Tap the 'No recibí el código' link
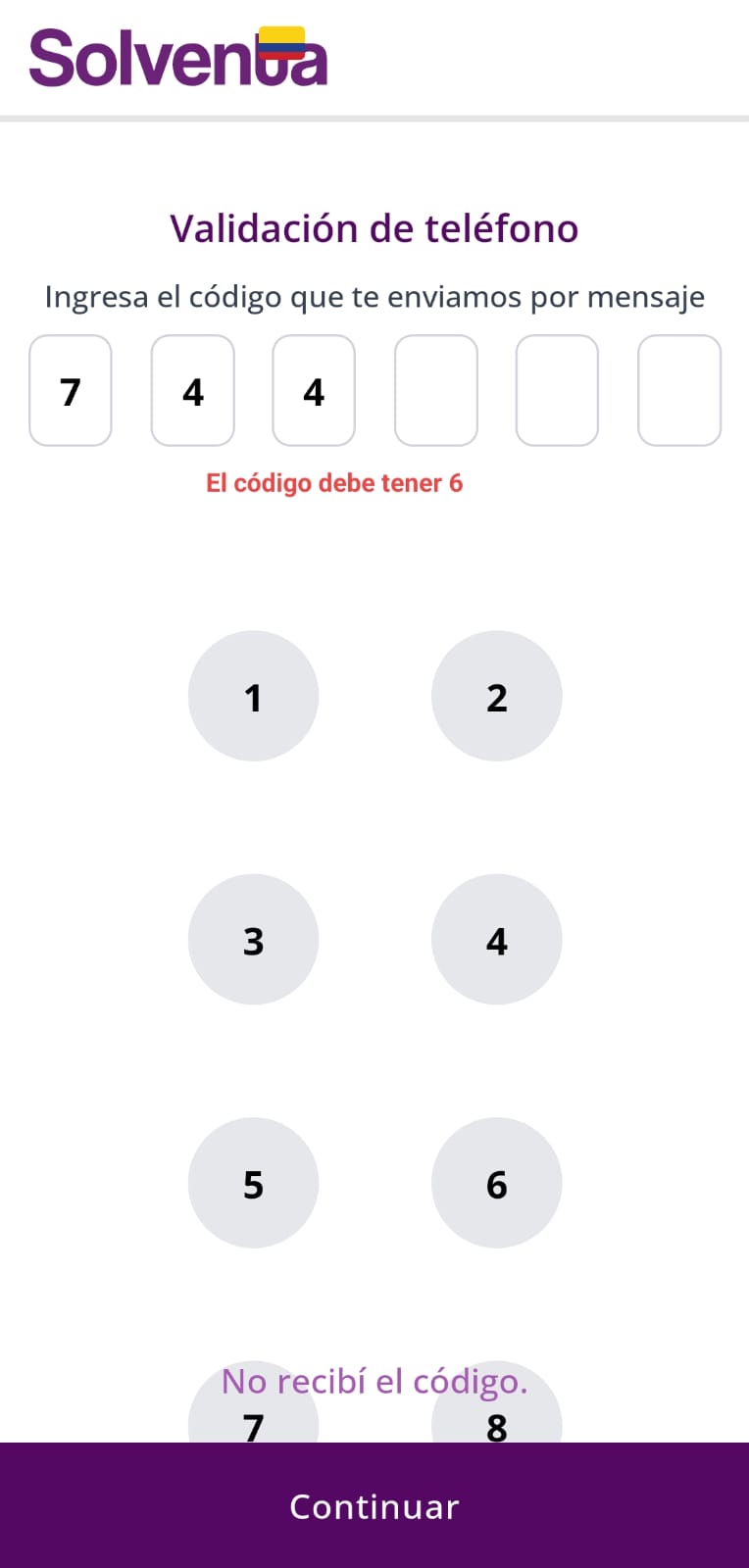 374,1381
